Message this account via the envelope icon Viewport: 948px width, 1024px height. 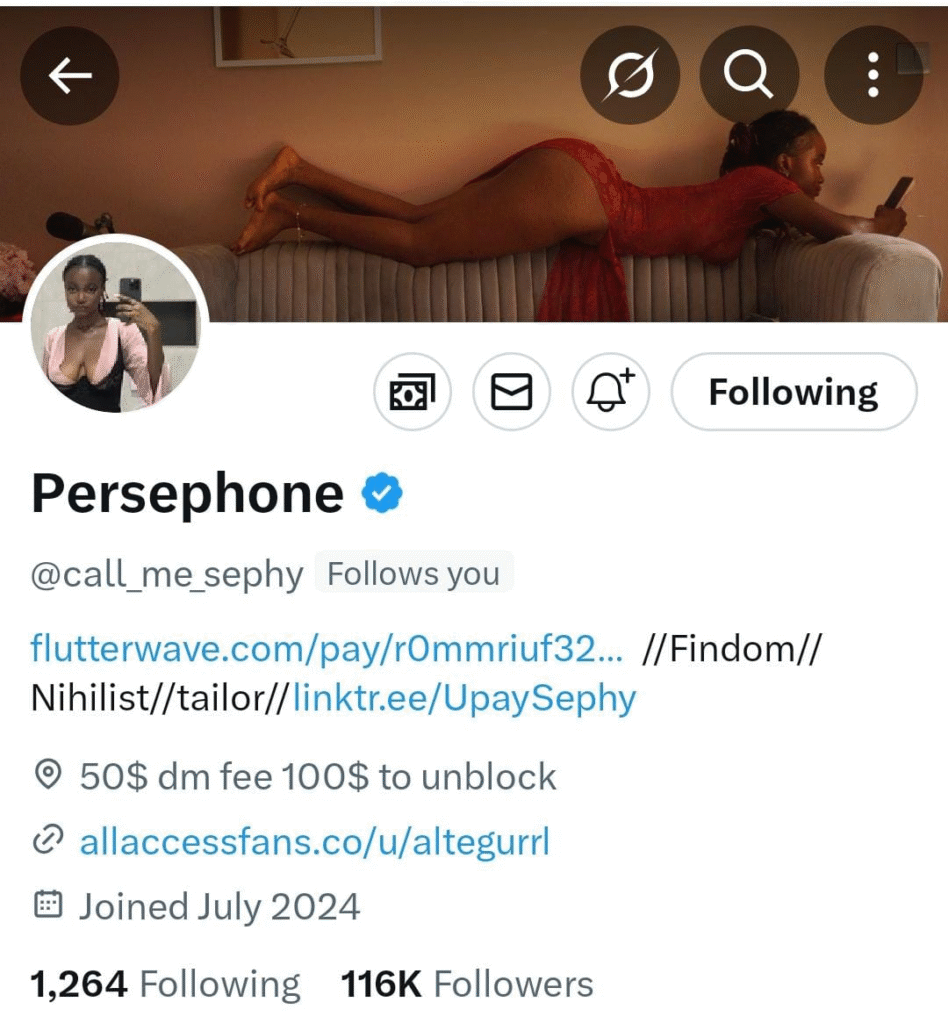coord(511,393)
